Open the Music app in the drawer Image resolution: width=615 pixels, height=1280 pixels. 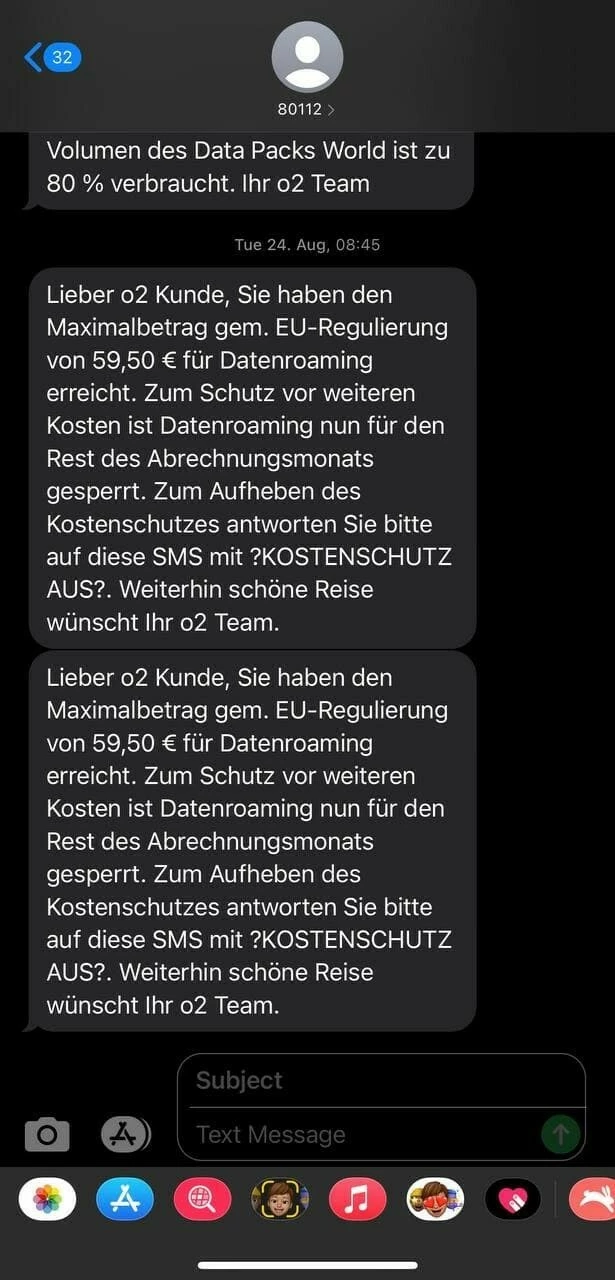(x=357, y=1199)
